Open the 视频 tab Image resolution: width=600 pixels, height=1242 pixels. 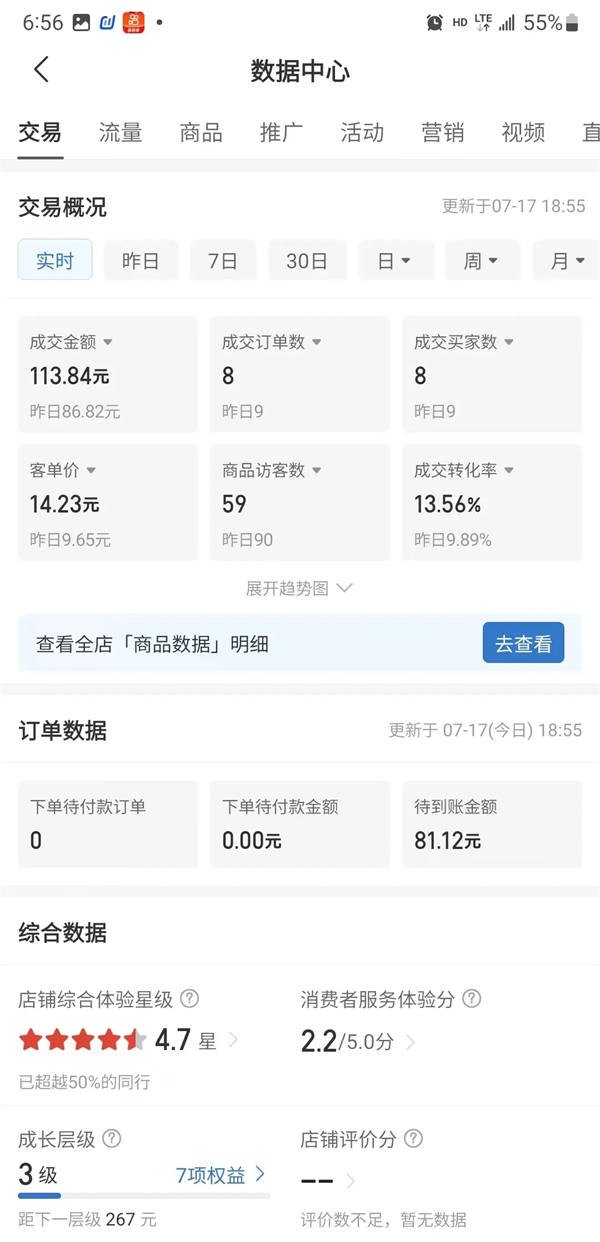[x=523, y=132]
